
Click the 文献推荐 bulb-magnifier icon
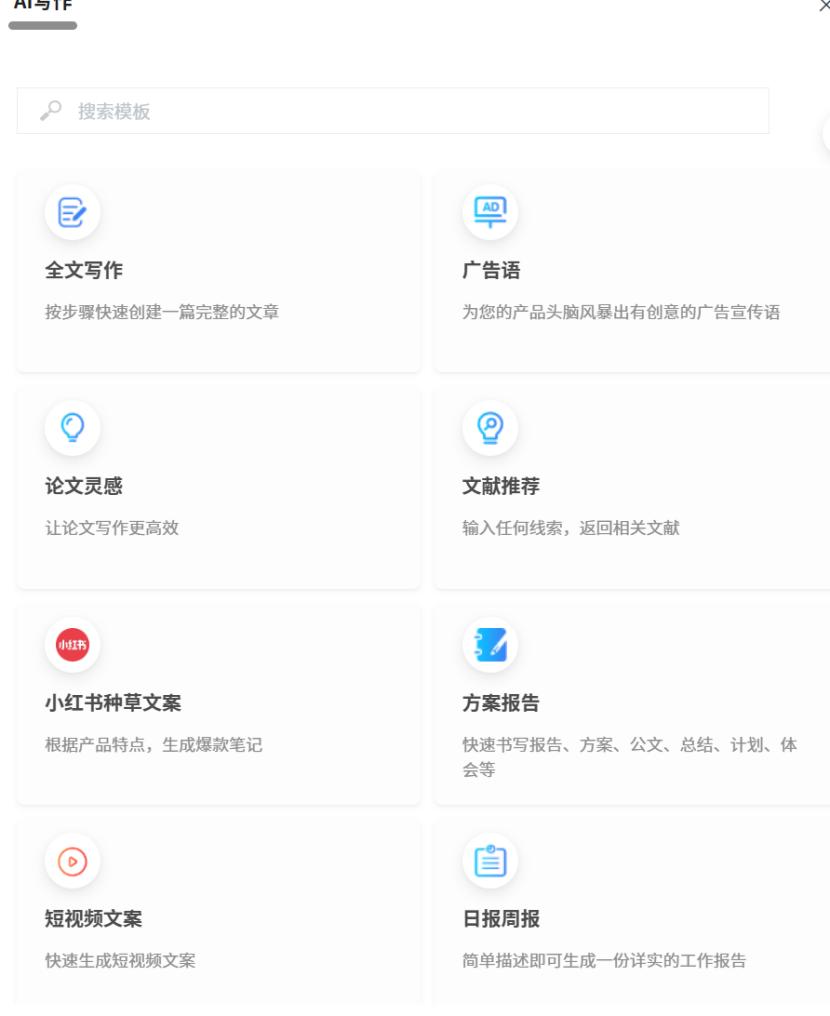pyautogui.click(x=491, y=427)
